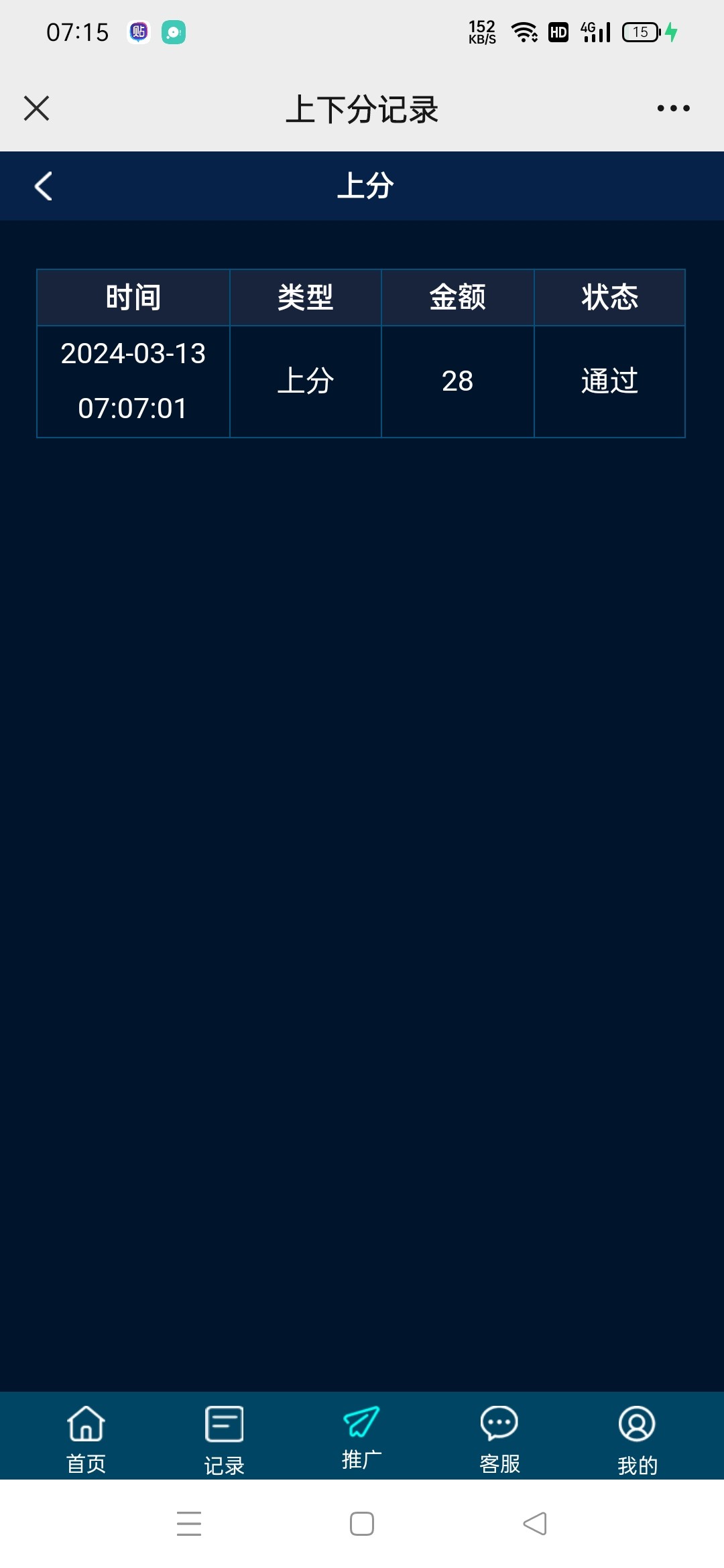Tap the system back button
The image size is (724, 1568).
click(535, 1524)
